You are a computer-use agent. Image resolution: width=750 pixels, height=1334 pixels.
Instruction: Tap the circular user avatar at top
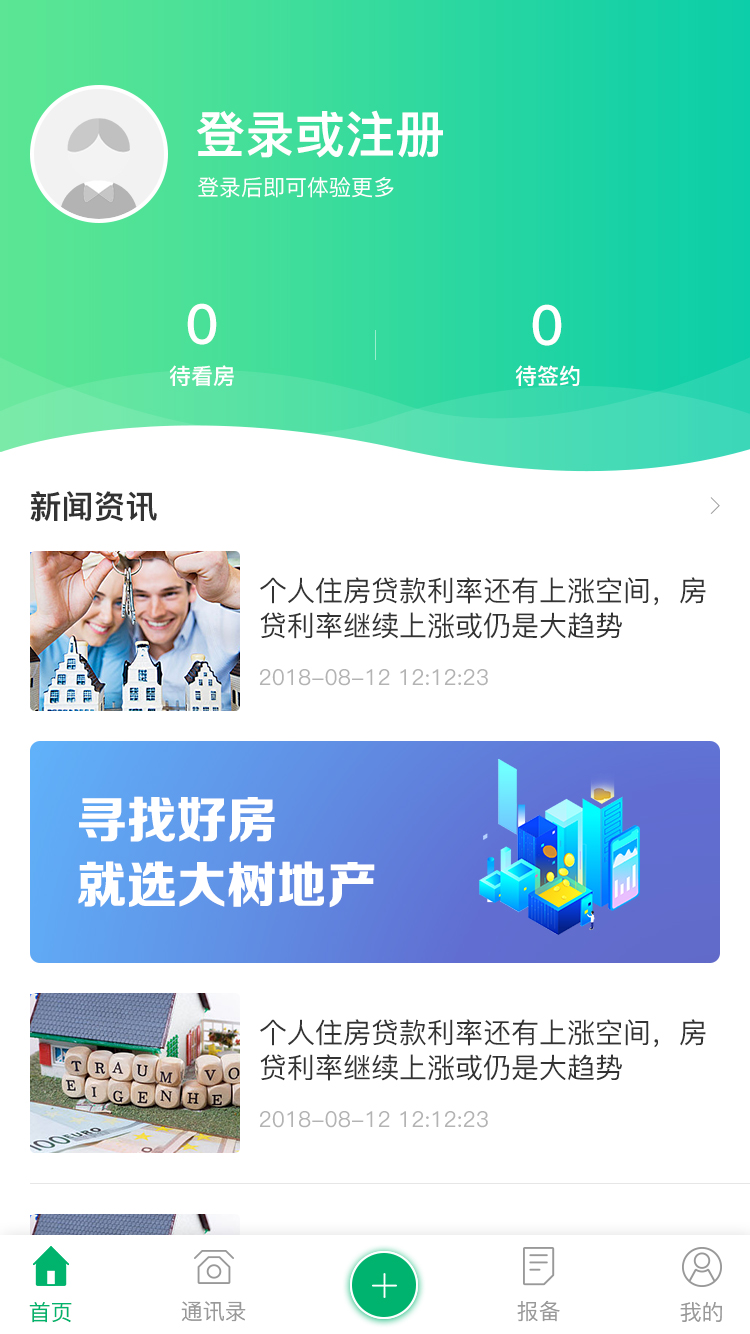tap(99, 152)
